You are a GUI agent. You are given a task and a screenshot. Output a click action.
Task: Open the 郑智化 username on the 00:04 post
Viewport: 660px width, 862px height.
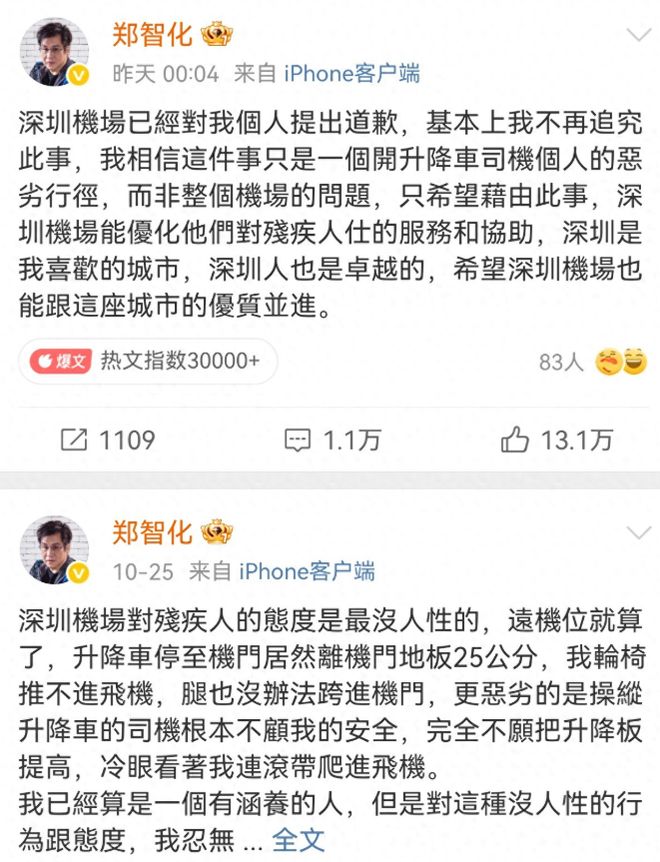(x=151, y=35)
